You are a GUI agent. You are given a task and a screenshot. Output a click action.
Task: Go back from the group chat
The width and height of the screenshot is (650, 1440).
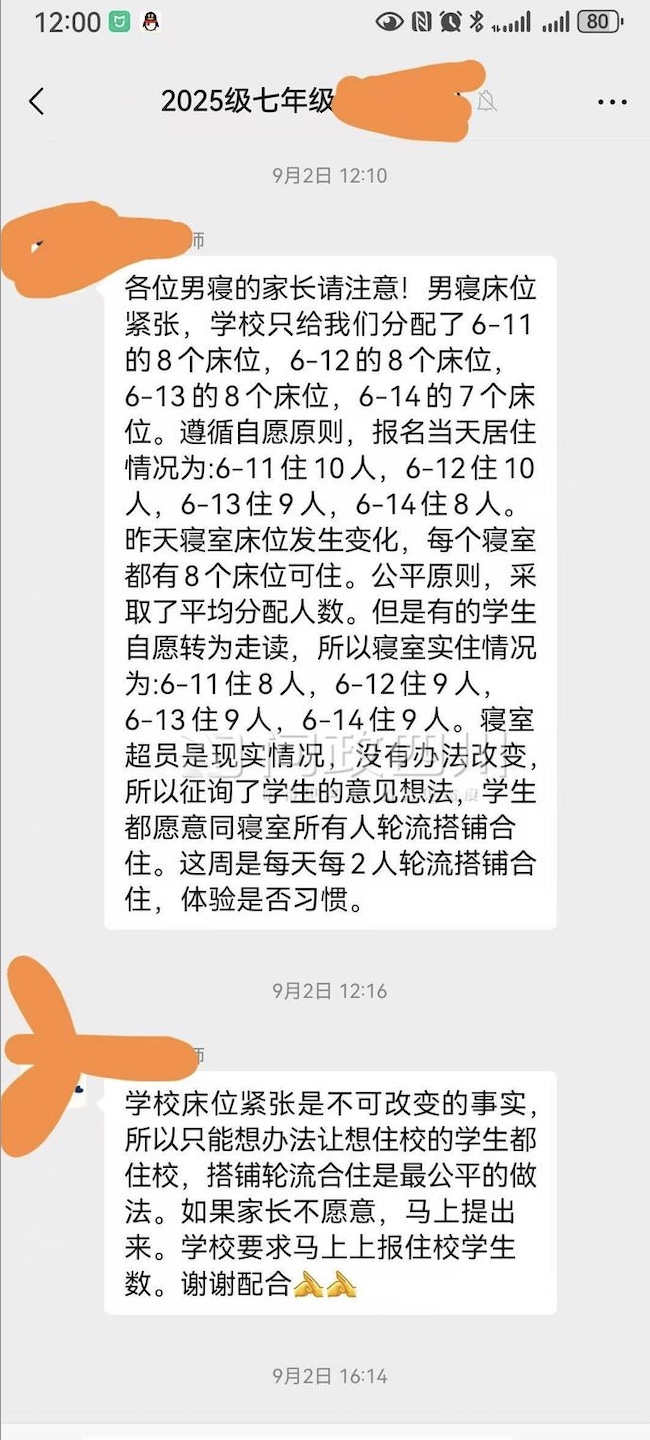point(37,101)
